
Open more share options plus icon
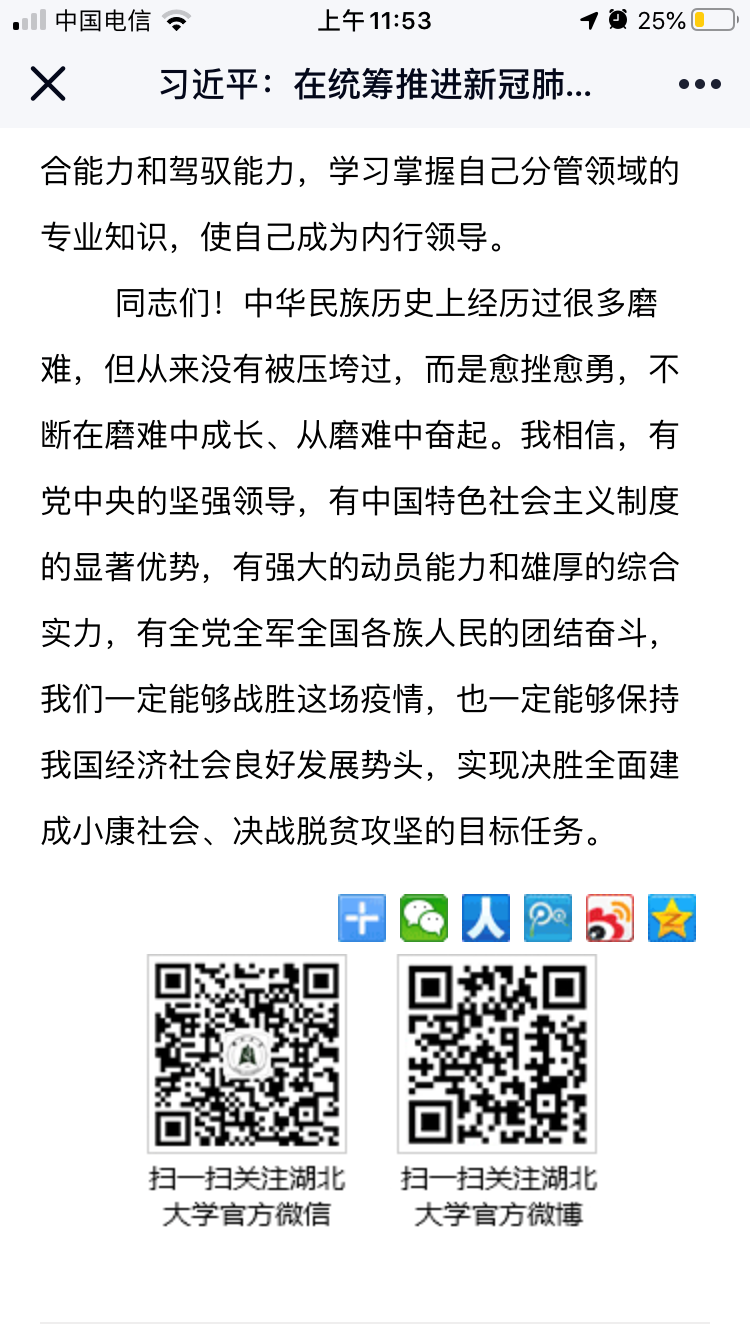pos(362,918)
